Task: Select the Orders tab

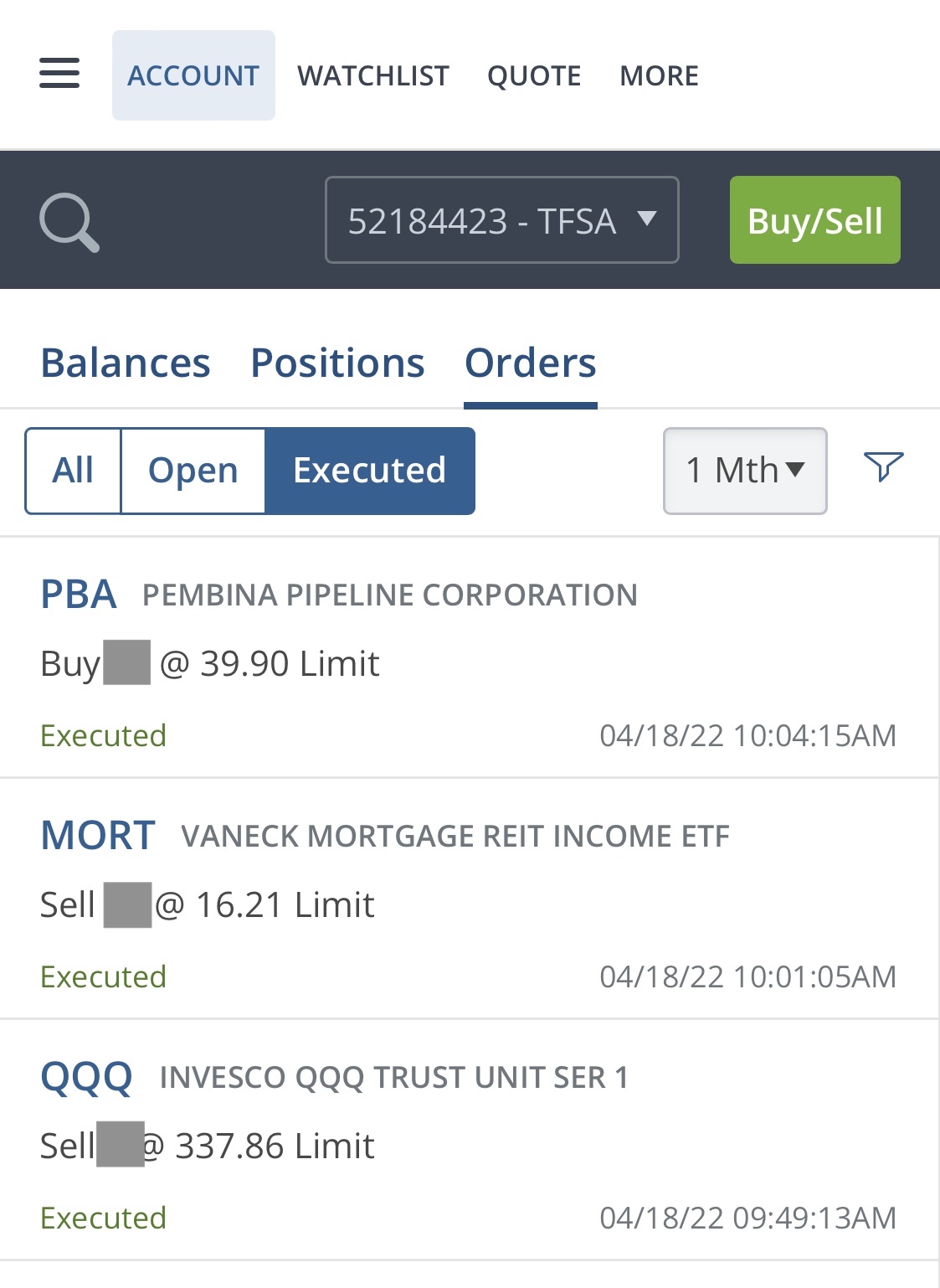Action: pyautogui.click(x=530, y=363)
